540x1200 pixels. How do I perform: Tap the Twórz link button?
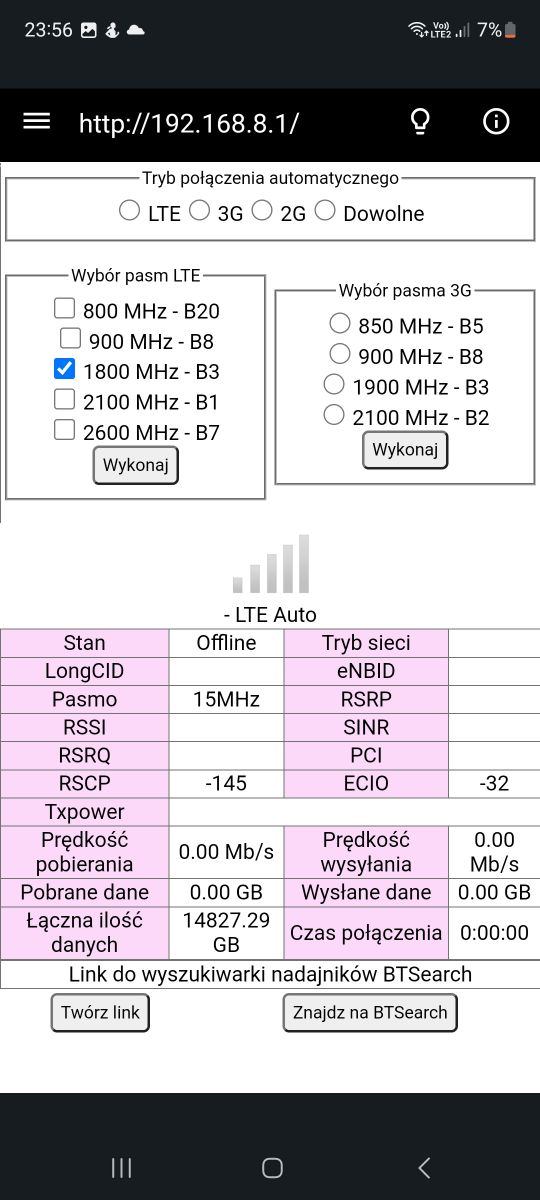(100, 1013)
